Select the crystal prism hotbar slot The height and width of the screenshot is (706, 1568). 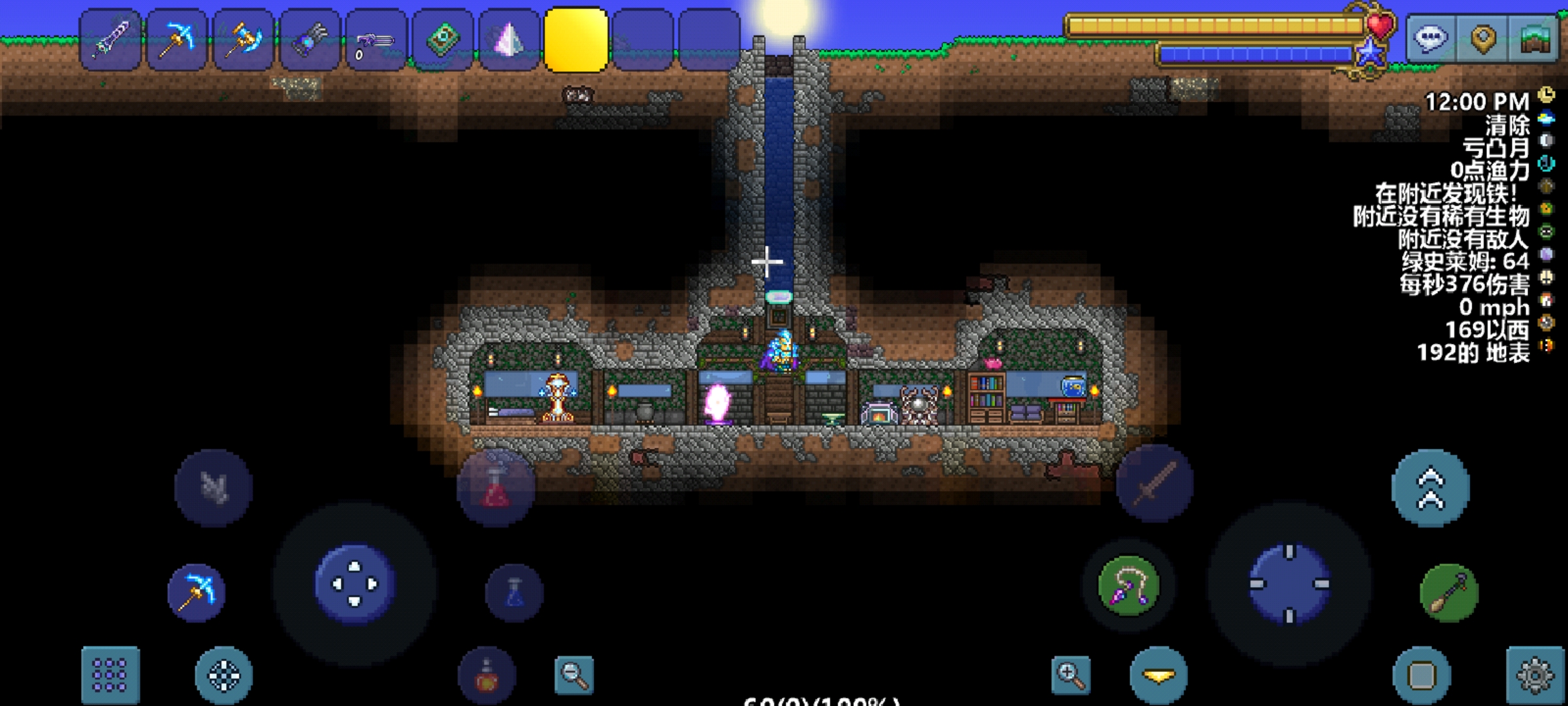tap(509, 39)
